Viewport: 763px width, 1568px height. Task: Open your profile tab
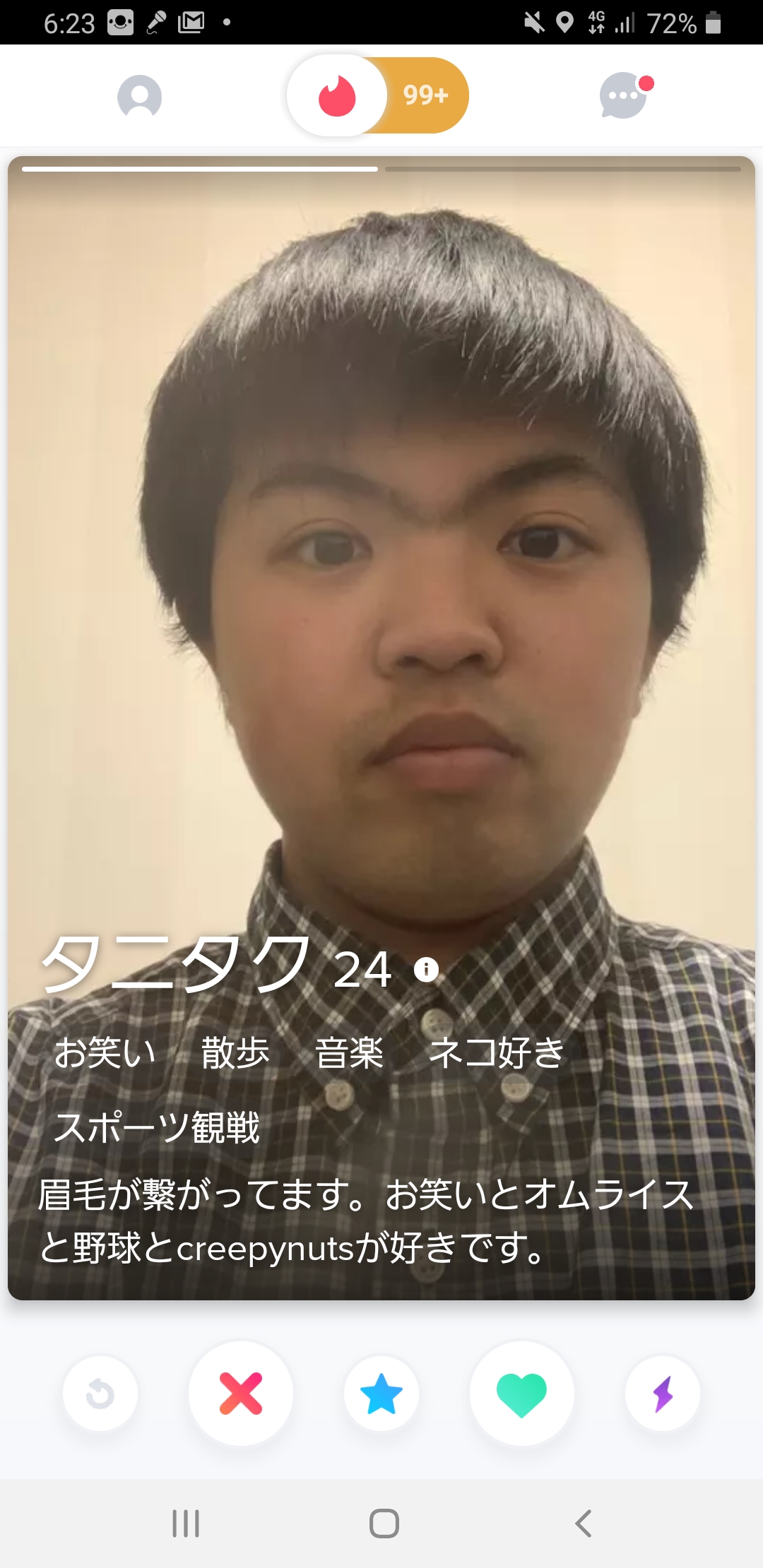click(x=139, y=96)
